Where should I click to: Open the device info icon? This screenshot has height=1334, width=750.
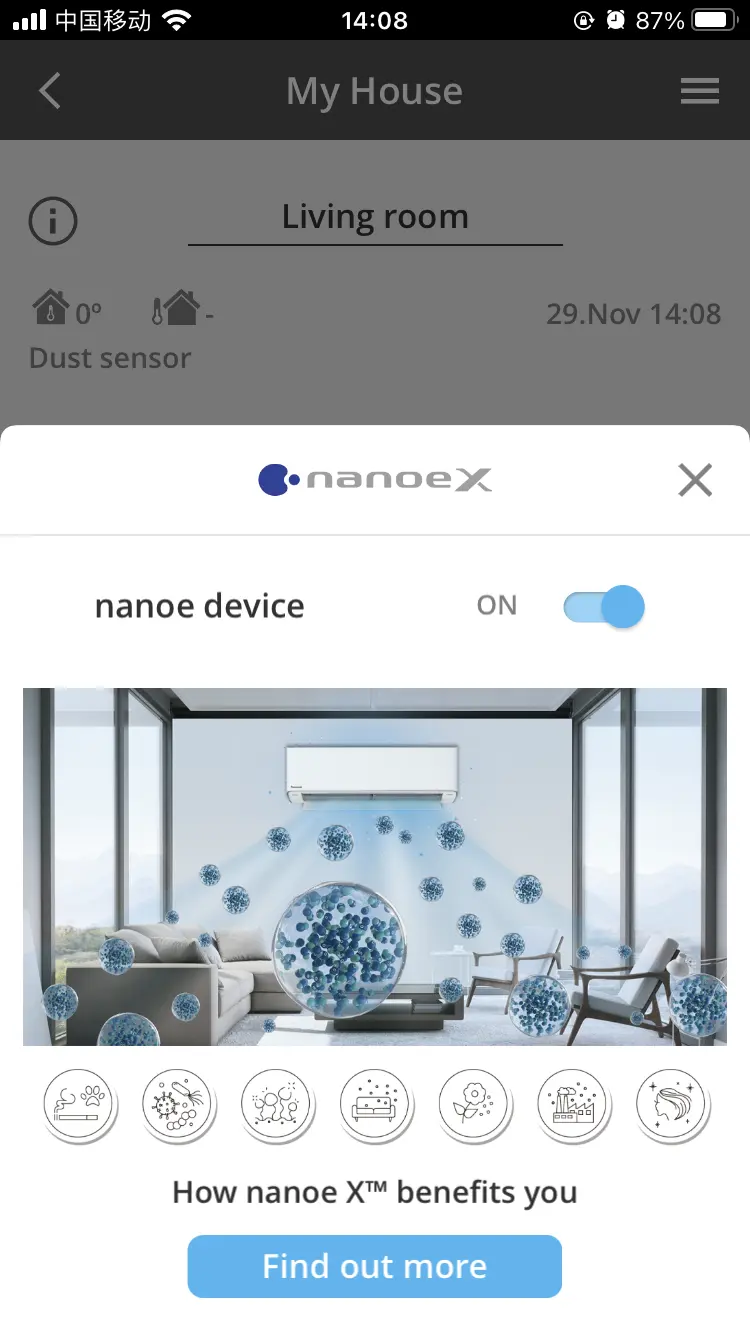[53, 220]
